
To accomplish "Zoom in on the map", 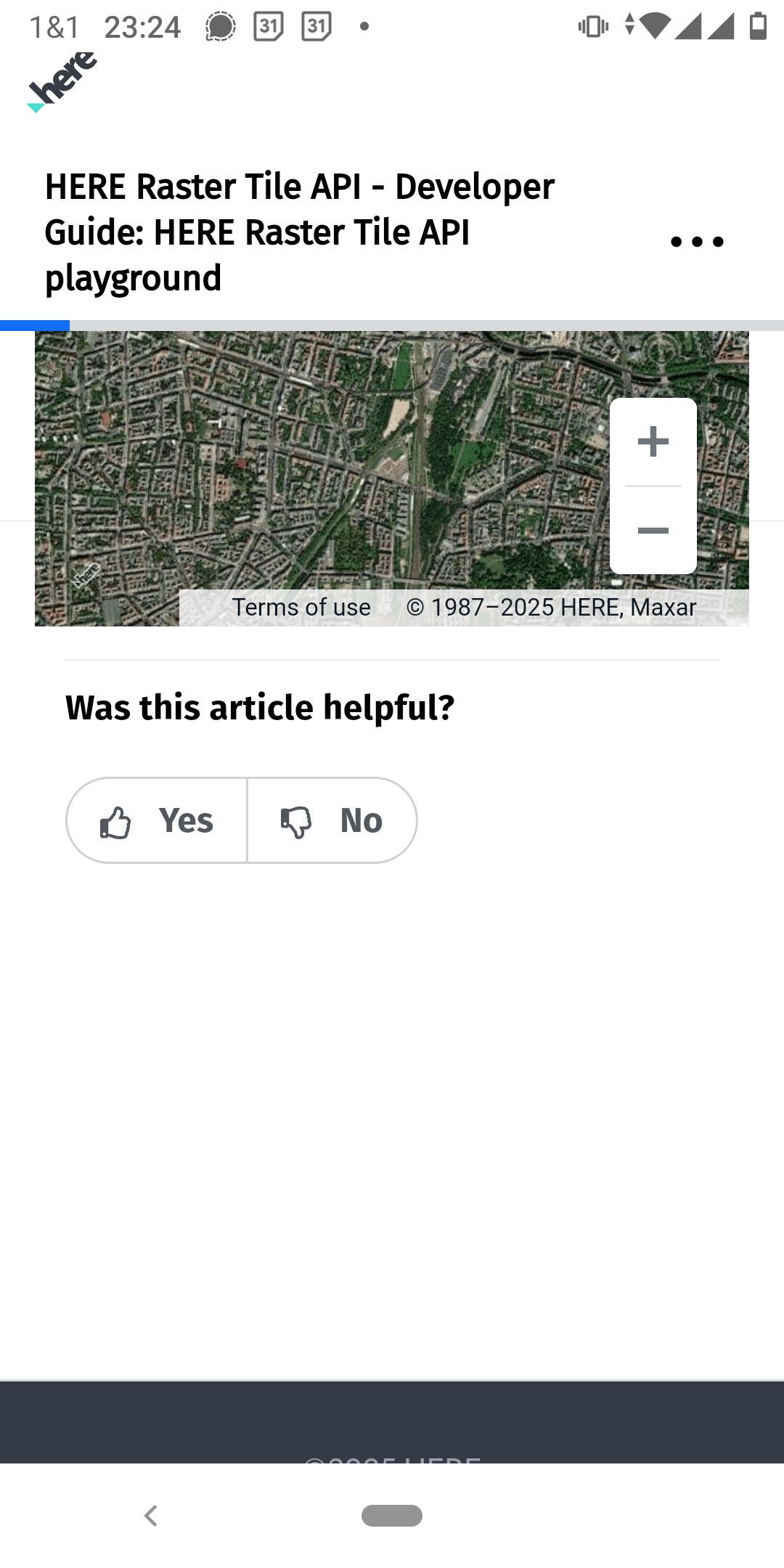I will [x=653, y=441].
